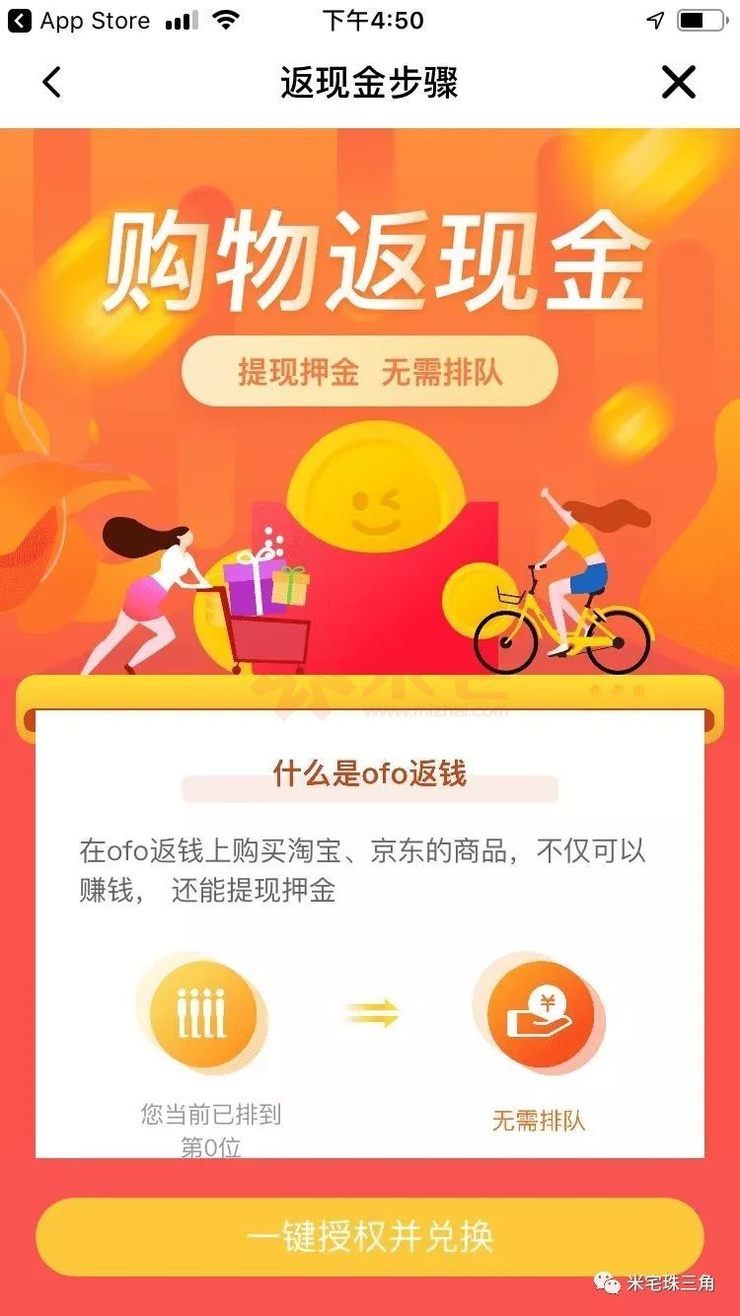
Task: Tap the 一键授权并兑换 button
Action: [x=370, y=1237]
